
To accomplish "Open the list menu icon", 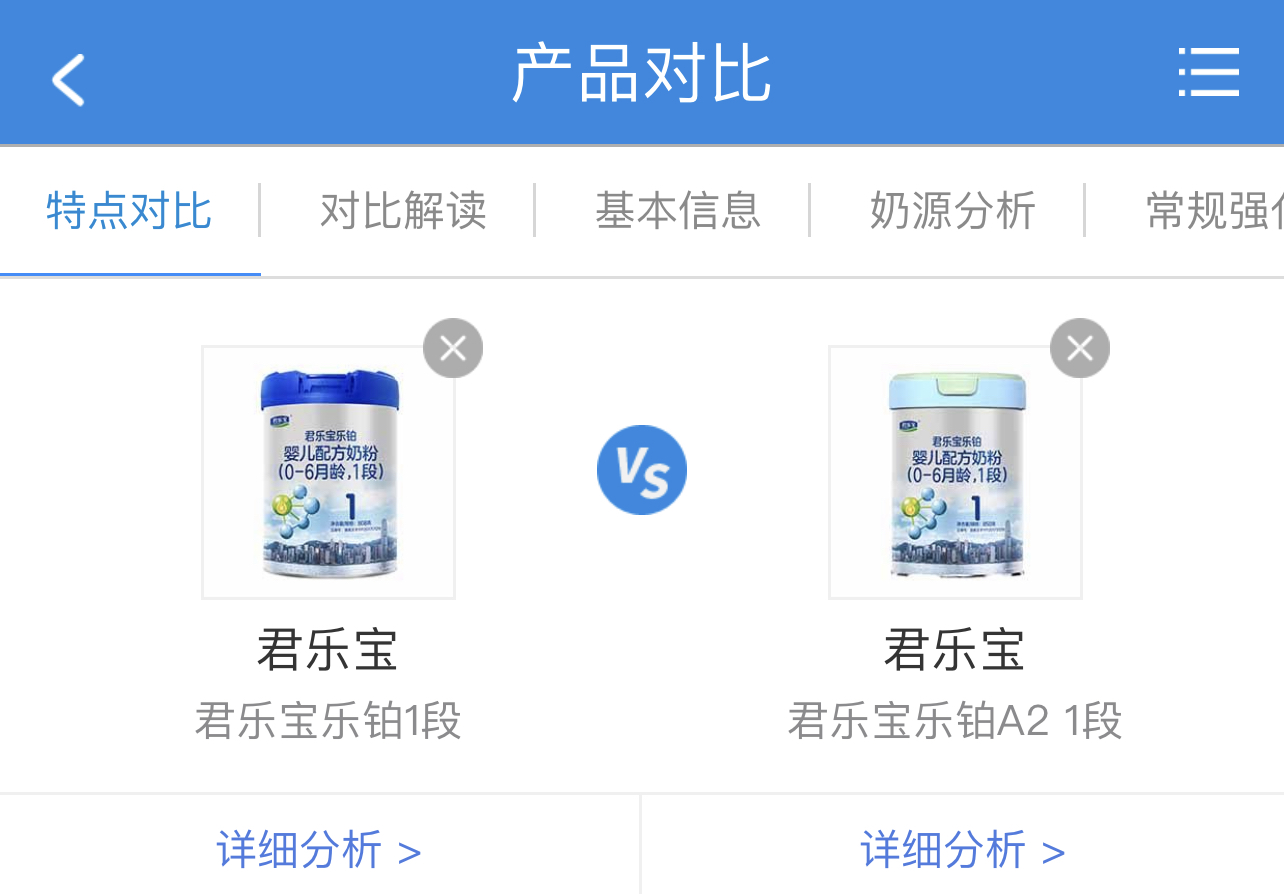I will point(1208,72).
